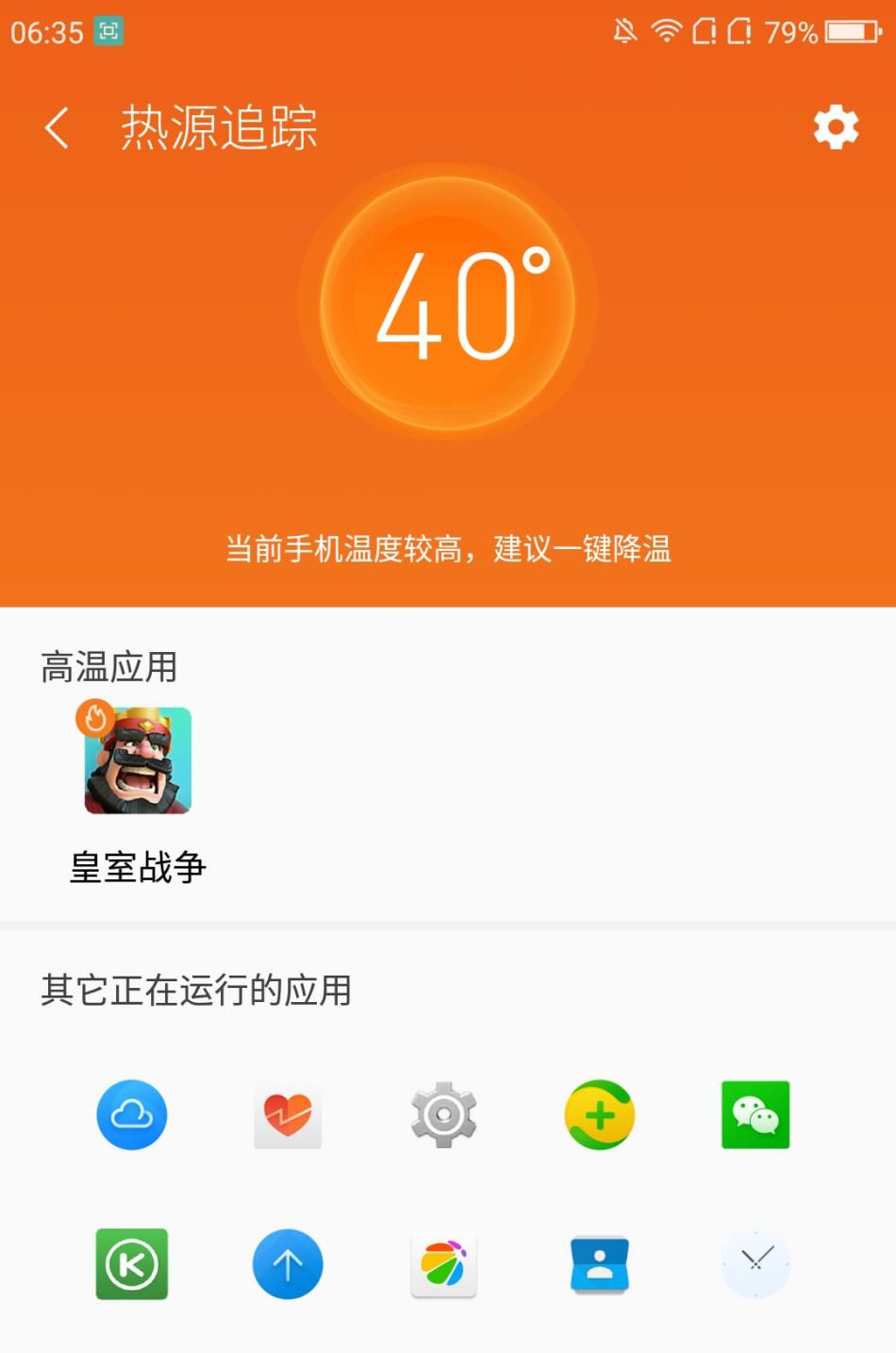Open the settings gear at top right
Image resolution: width=896 pixels, height=1353 pixels.
(x=836, y=126)
